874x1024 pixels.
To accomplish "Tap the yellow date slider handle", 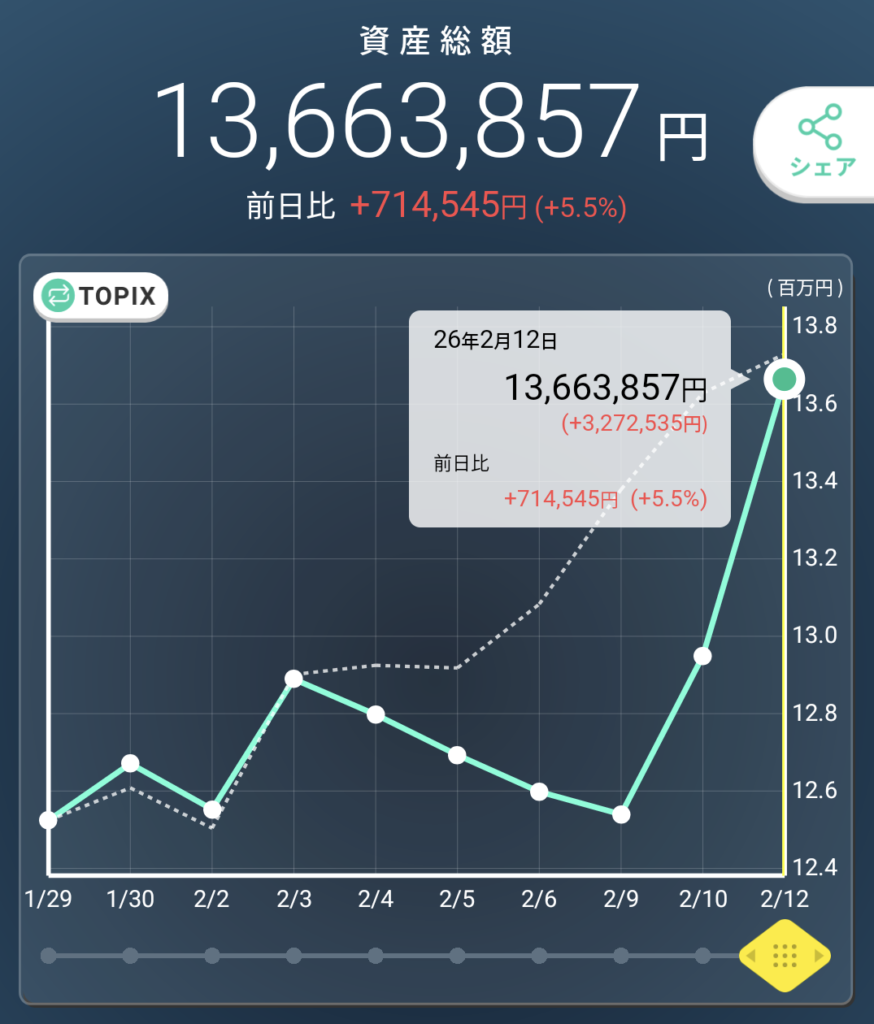I will [785, 956].
